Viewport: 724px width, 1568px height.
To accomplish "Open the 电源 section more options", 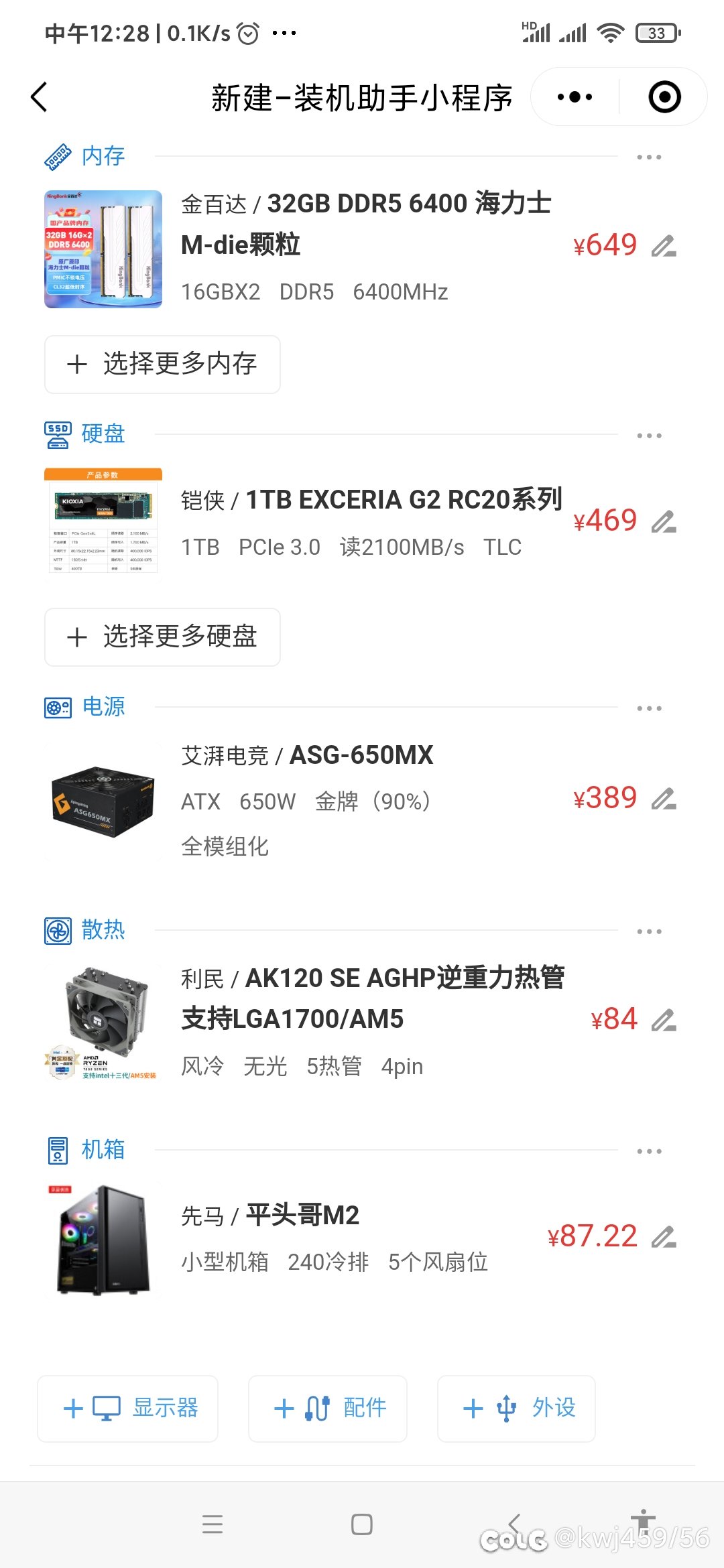I will (x=649, y=708).
